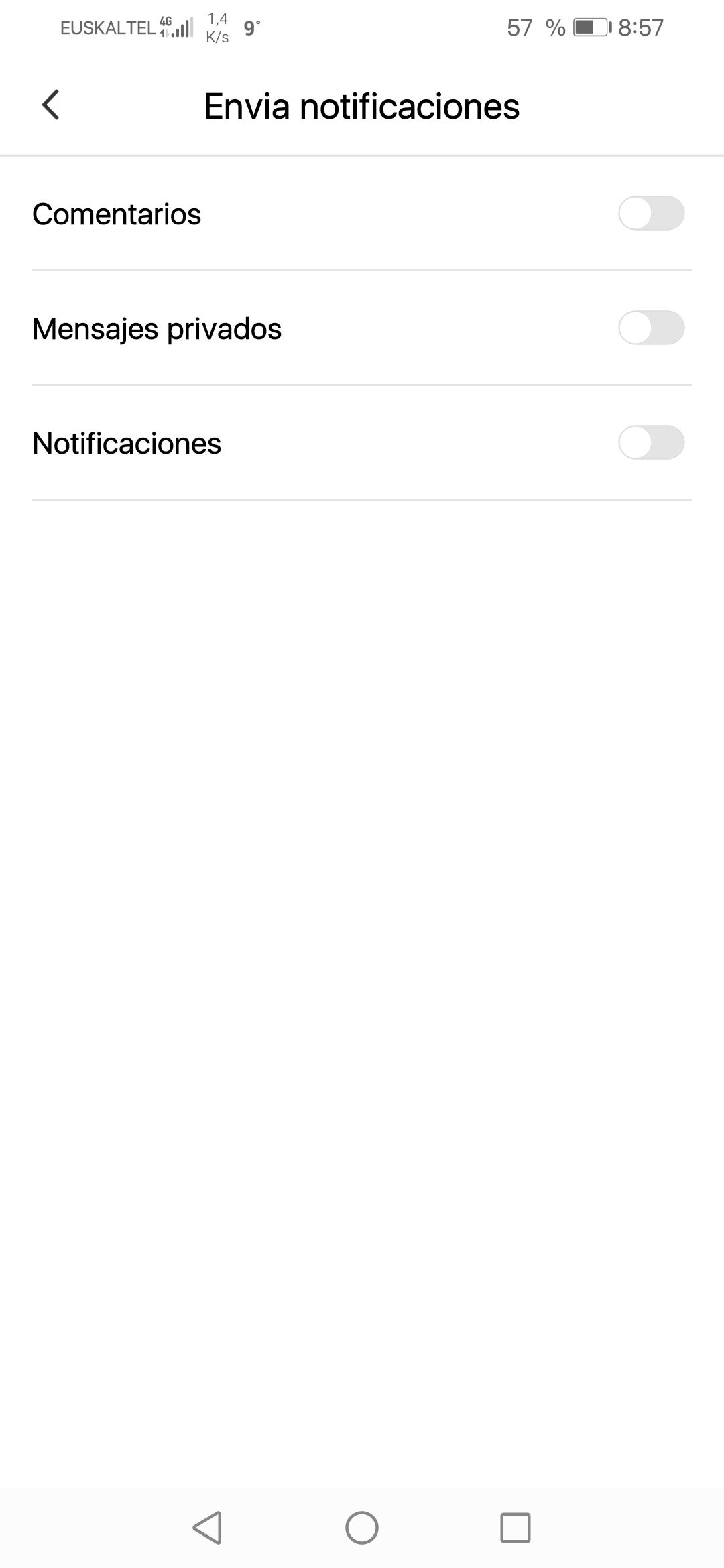Tap the clock showing 8:57

(641, 27)
